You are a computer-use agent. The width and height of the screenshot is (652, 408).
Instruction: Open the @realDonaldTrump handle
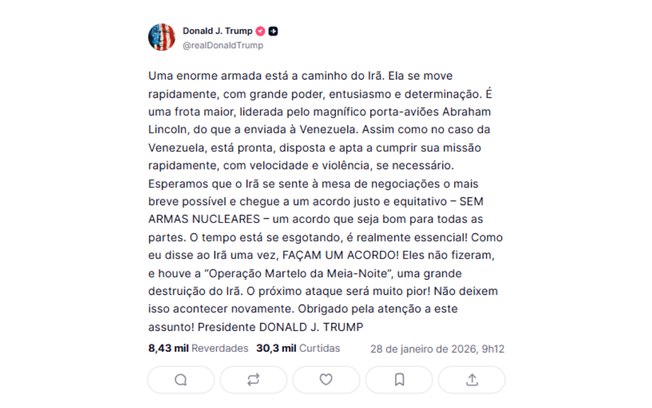click(x=222, y=46)
